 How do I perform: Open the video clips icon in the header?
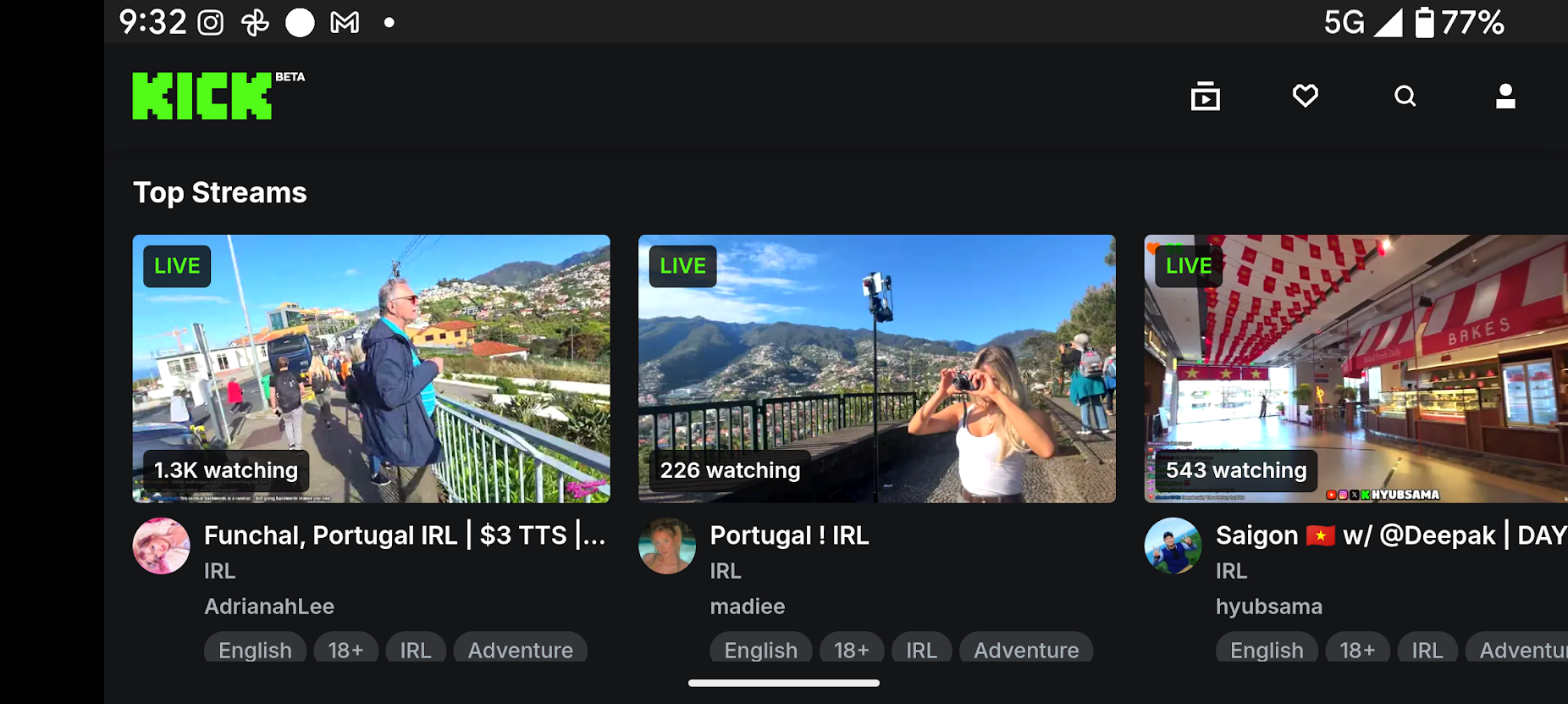(1205, 97)
